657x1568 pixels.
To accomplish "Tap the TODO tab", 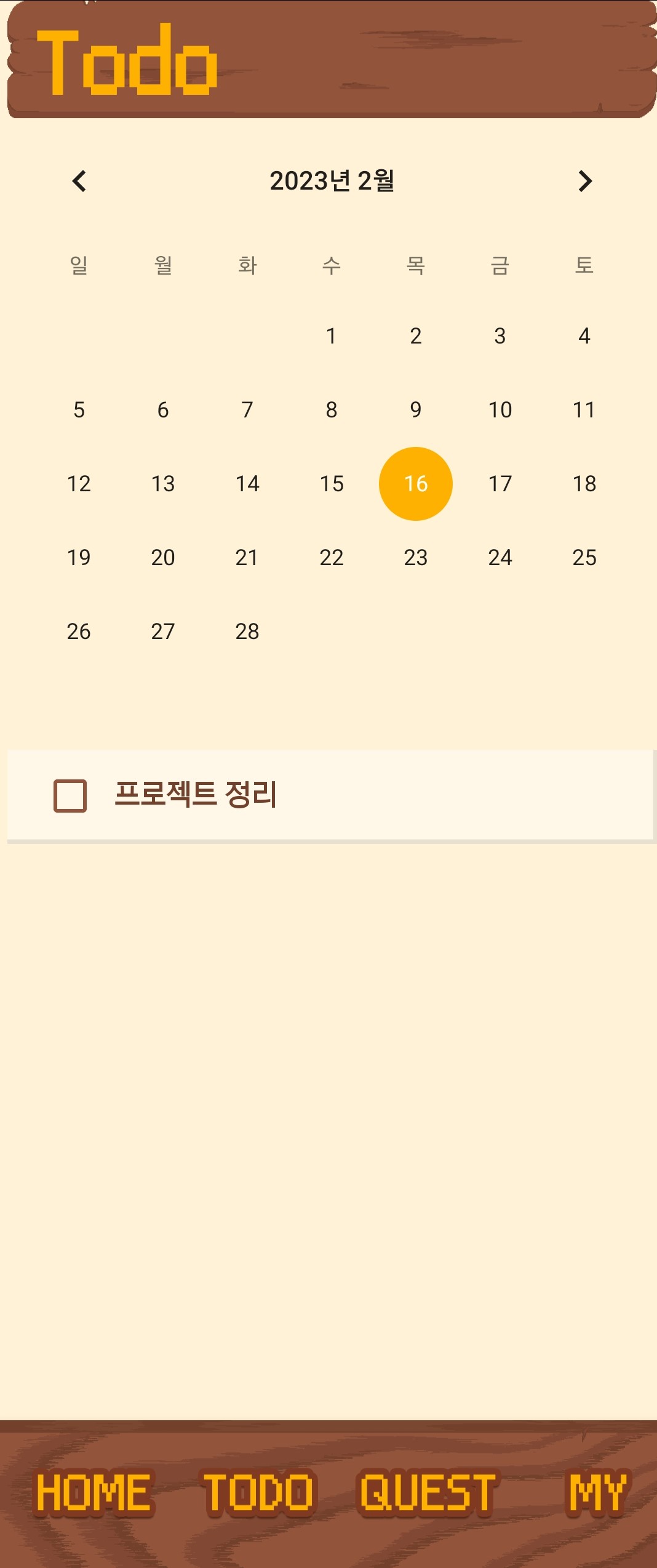I will tap(258, 1492).
